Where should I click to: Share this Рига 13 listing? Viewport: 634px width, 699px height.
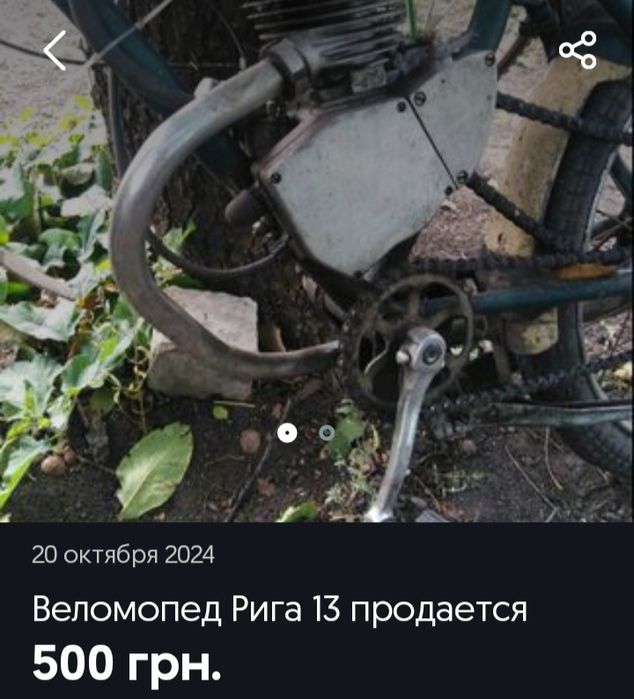[577, 50]
